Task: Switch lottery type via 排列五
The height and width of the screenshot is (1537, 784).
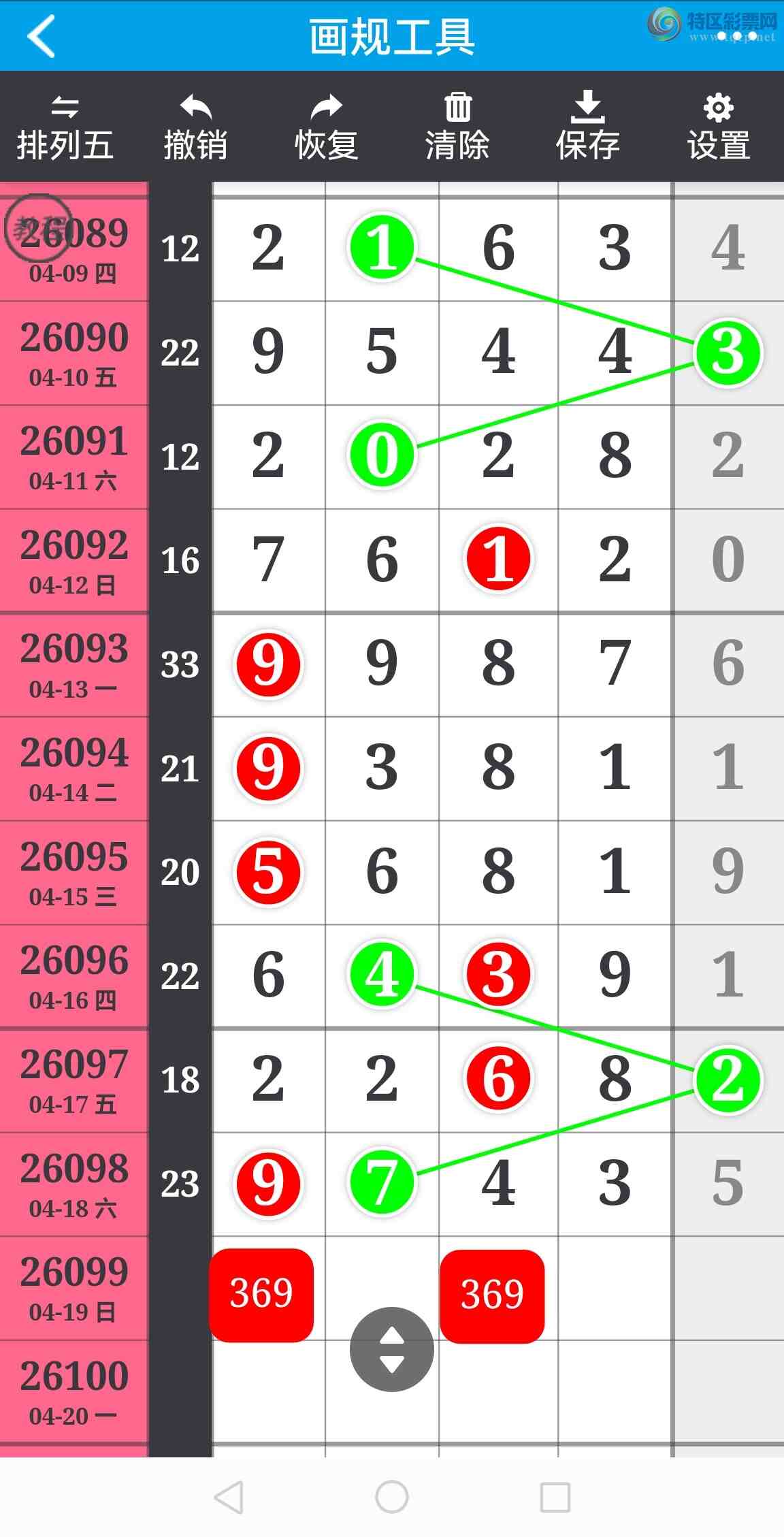Action: (x=65, y=127)
